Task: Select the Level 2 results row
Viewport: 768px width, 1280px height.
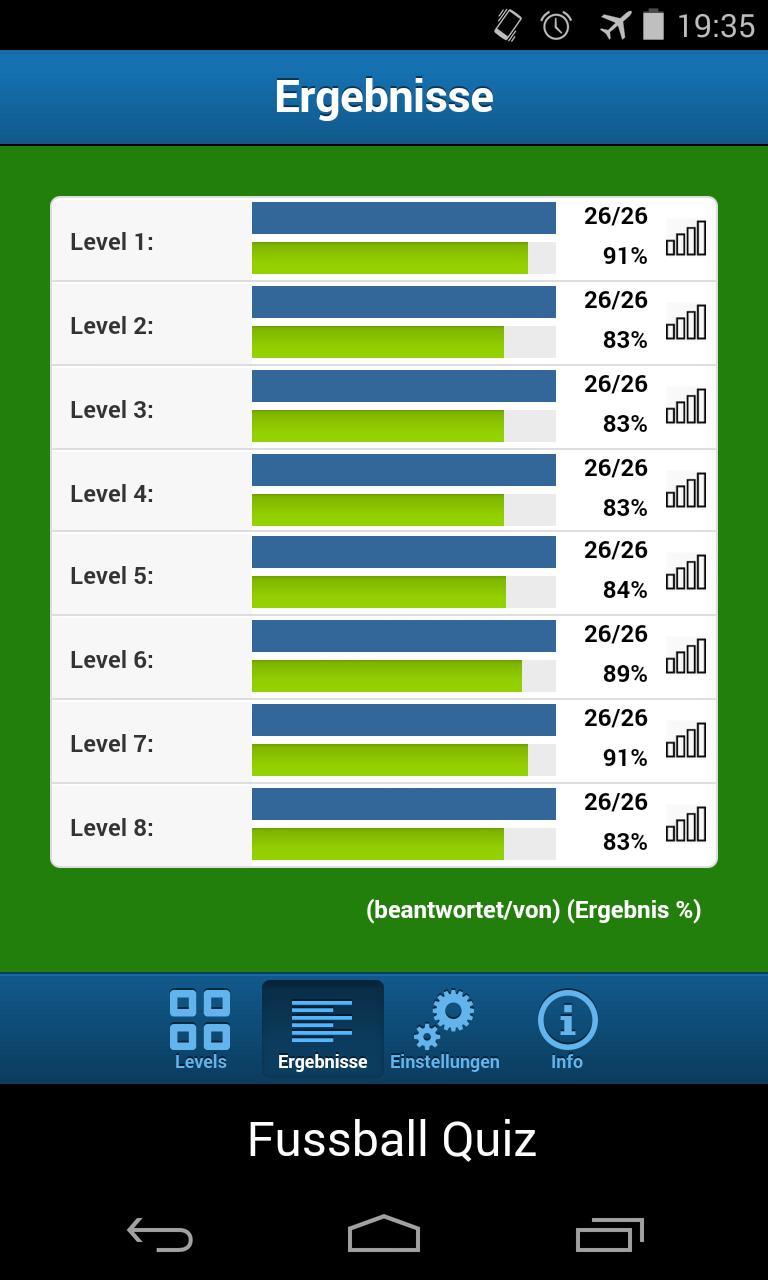Action: (x=384, y=324)
